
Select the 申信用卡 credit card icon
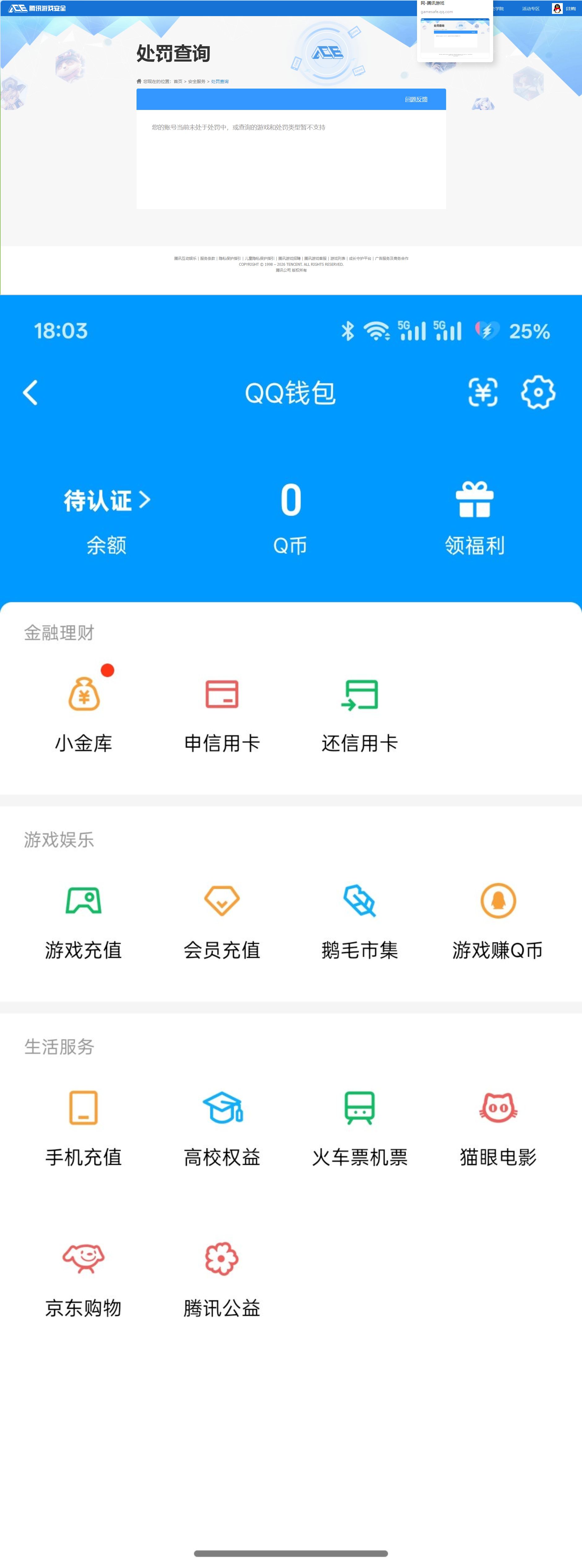(x=221, y=694)
